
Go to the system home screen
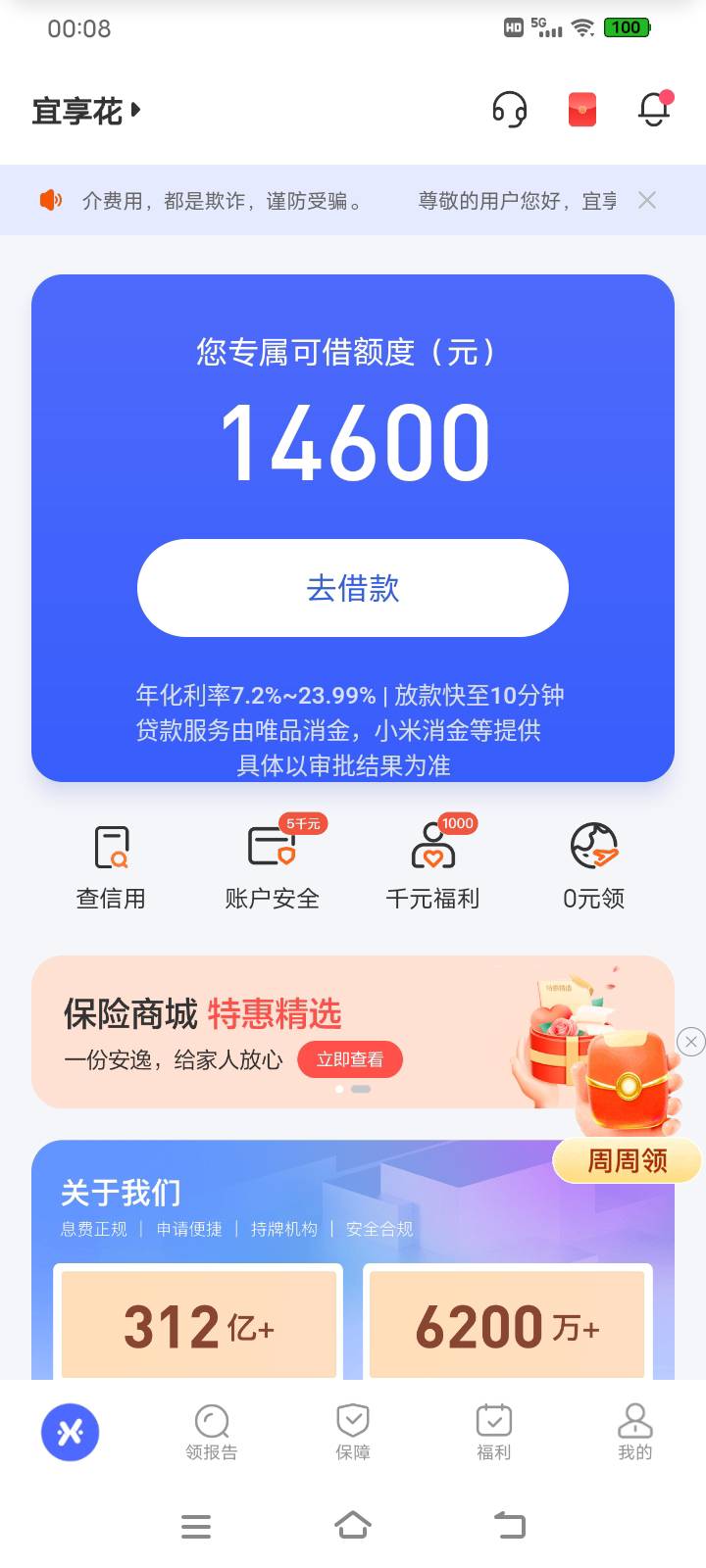point(353,1525)
